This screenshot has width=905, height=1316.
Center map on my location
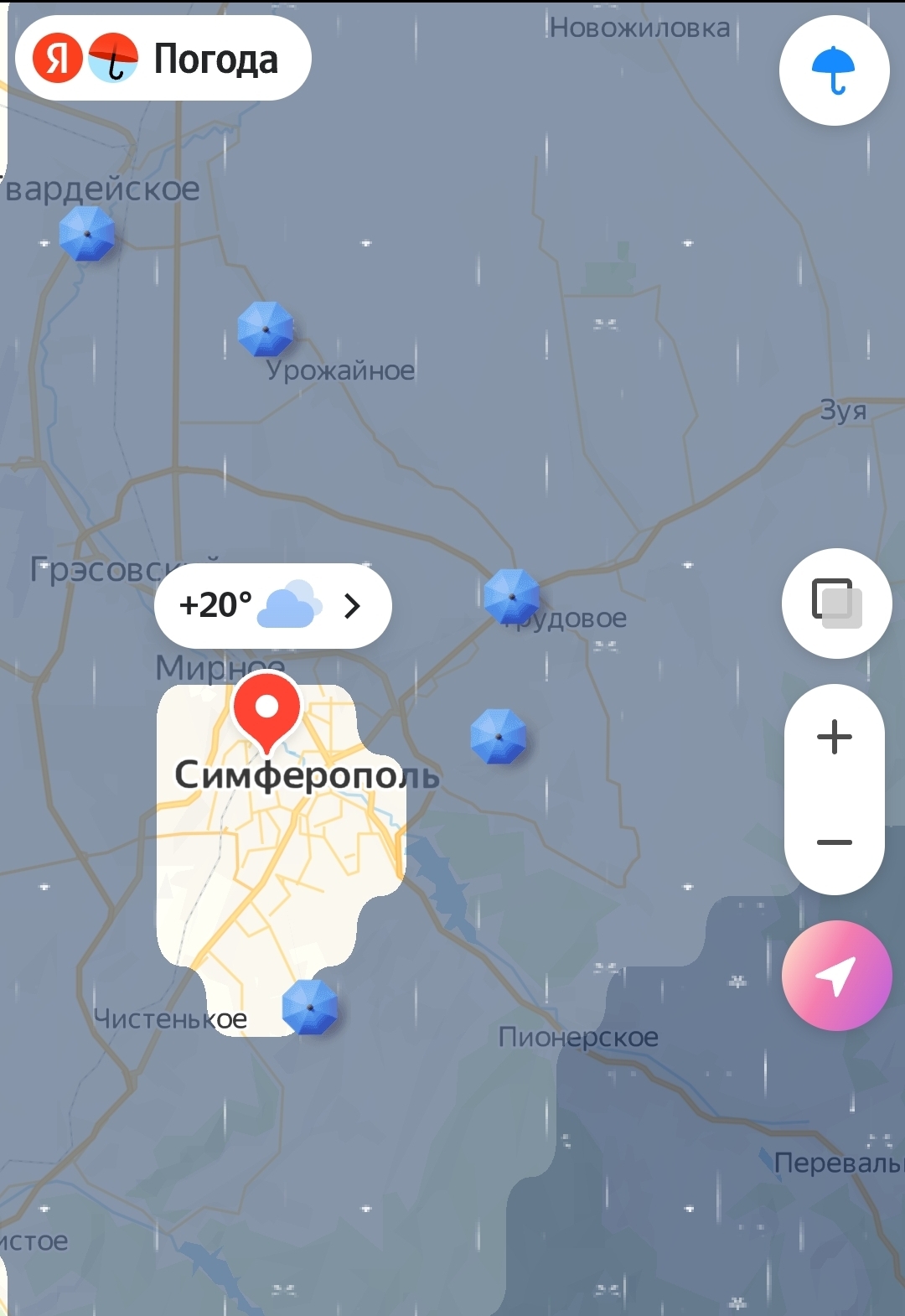click(836, 976)
